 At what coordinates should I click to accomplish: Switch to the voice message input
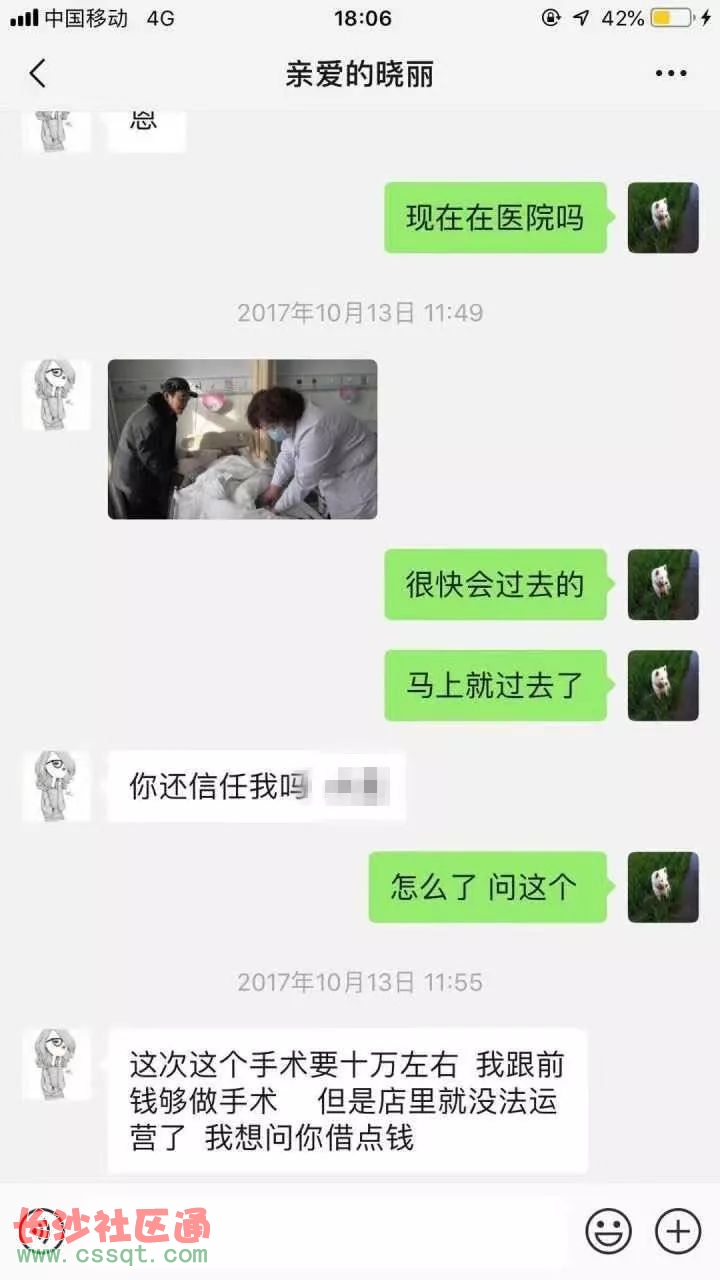(40, 1230)
